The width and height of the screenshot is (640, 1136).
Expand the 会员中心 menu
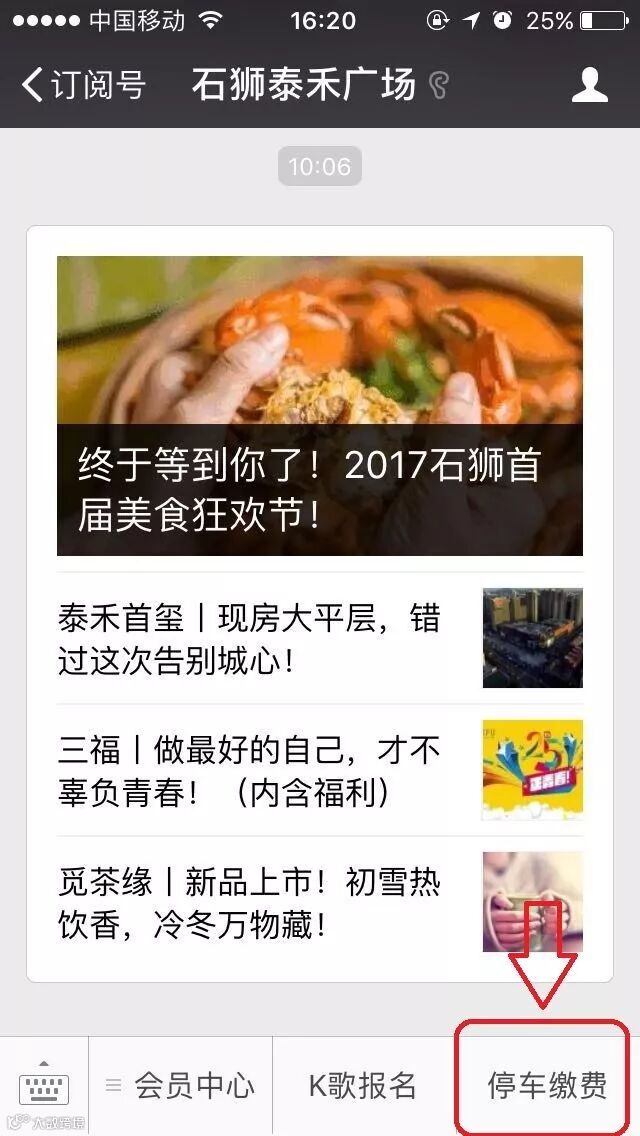coord(181,1086)
